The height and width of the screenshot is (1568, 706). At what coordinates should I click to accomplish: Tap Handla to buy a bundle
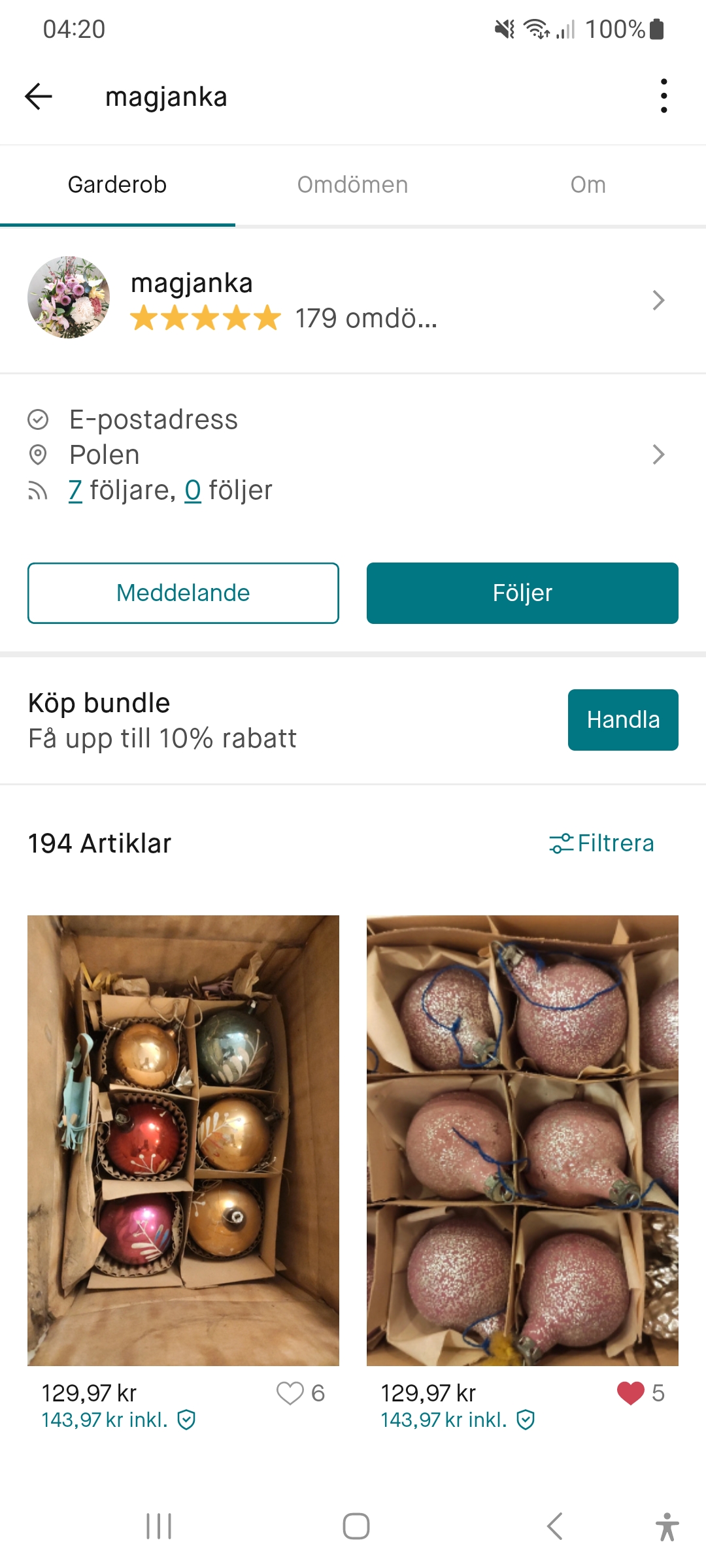point(622,720)
